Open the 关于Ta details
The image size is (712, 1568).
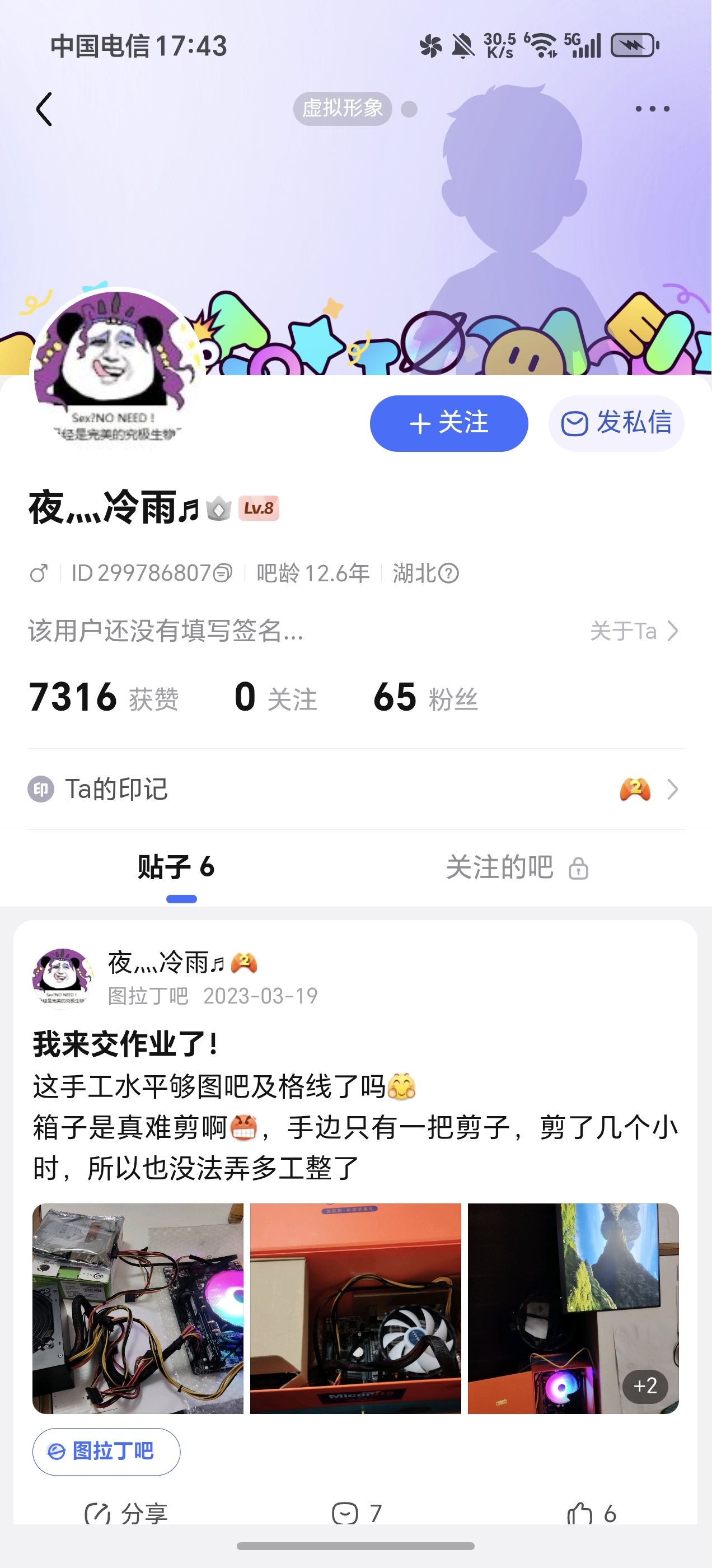[x=634, y=631]
